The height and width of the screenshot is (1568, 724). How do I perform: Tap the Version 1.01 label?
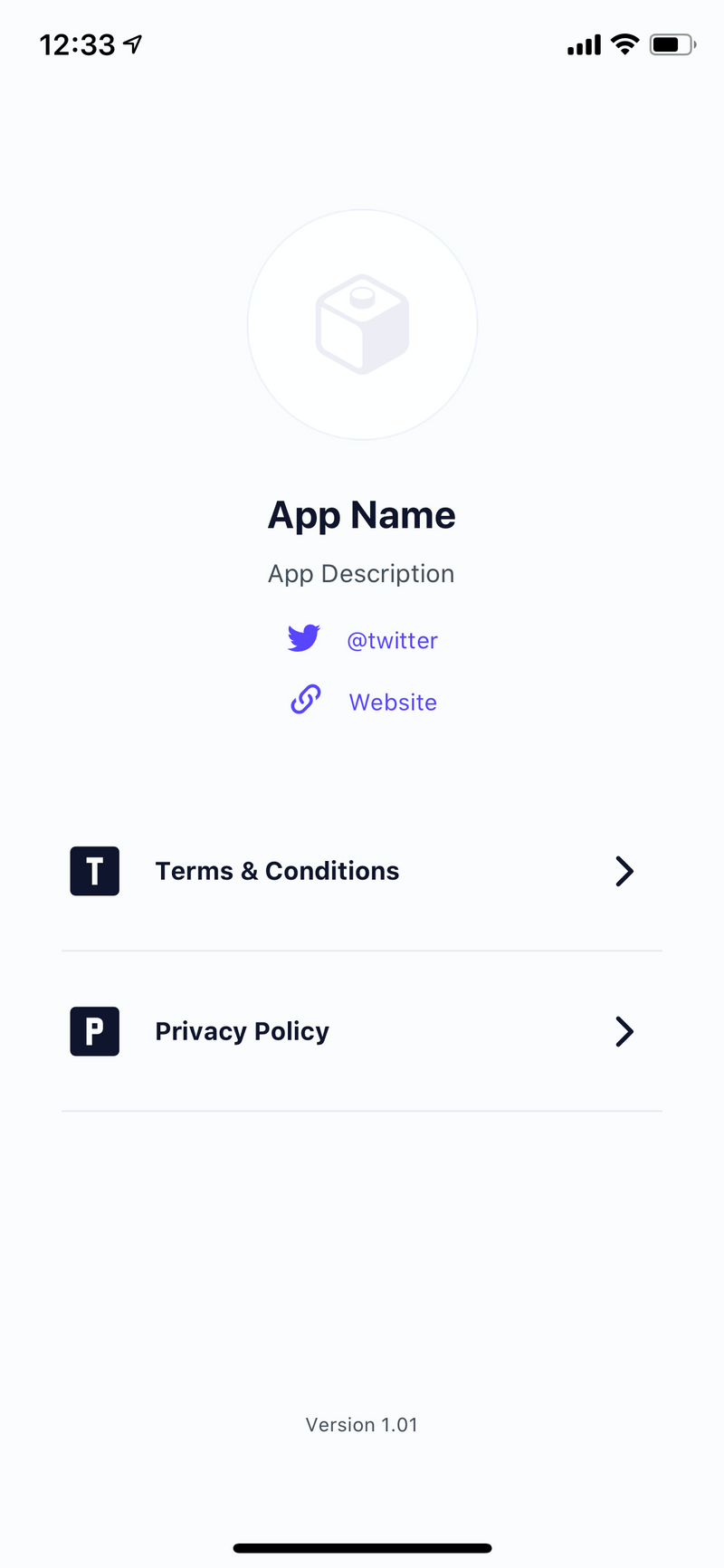point(361,1424)
